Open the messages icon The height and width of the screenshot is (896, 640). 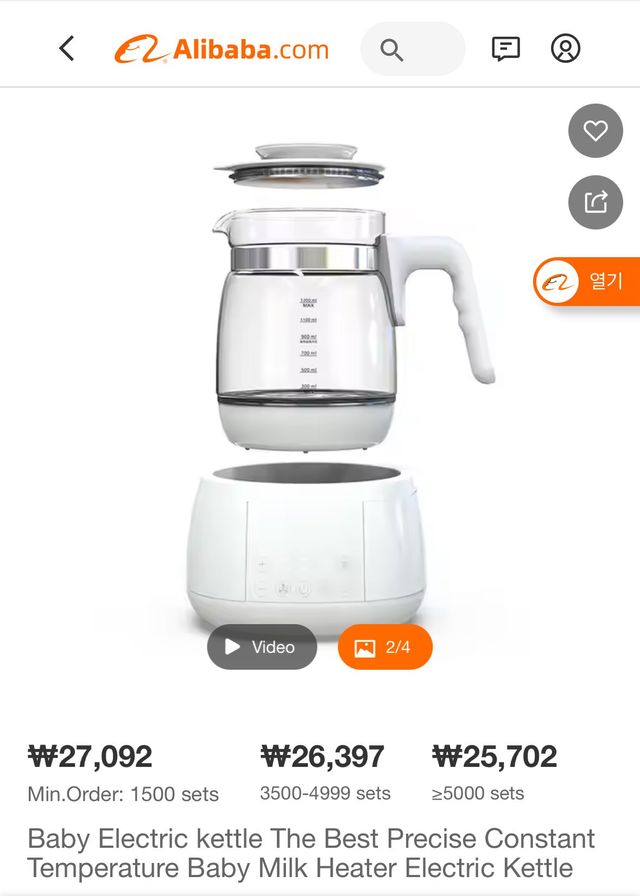(506, 48)
